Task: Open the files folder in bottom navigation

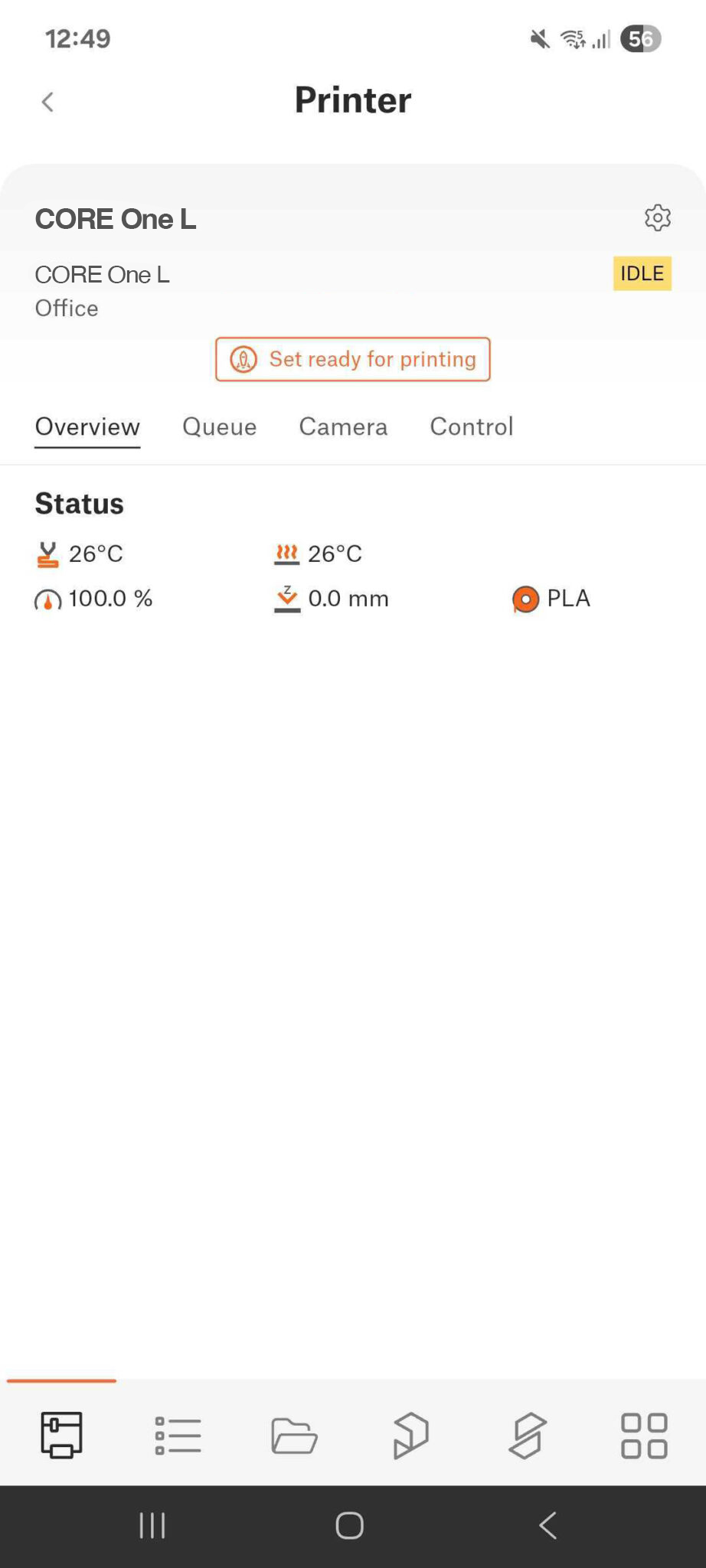Action: tap(294, 1435)
